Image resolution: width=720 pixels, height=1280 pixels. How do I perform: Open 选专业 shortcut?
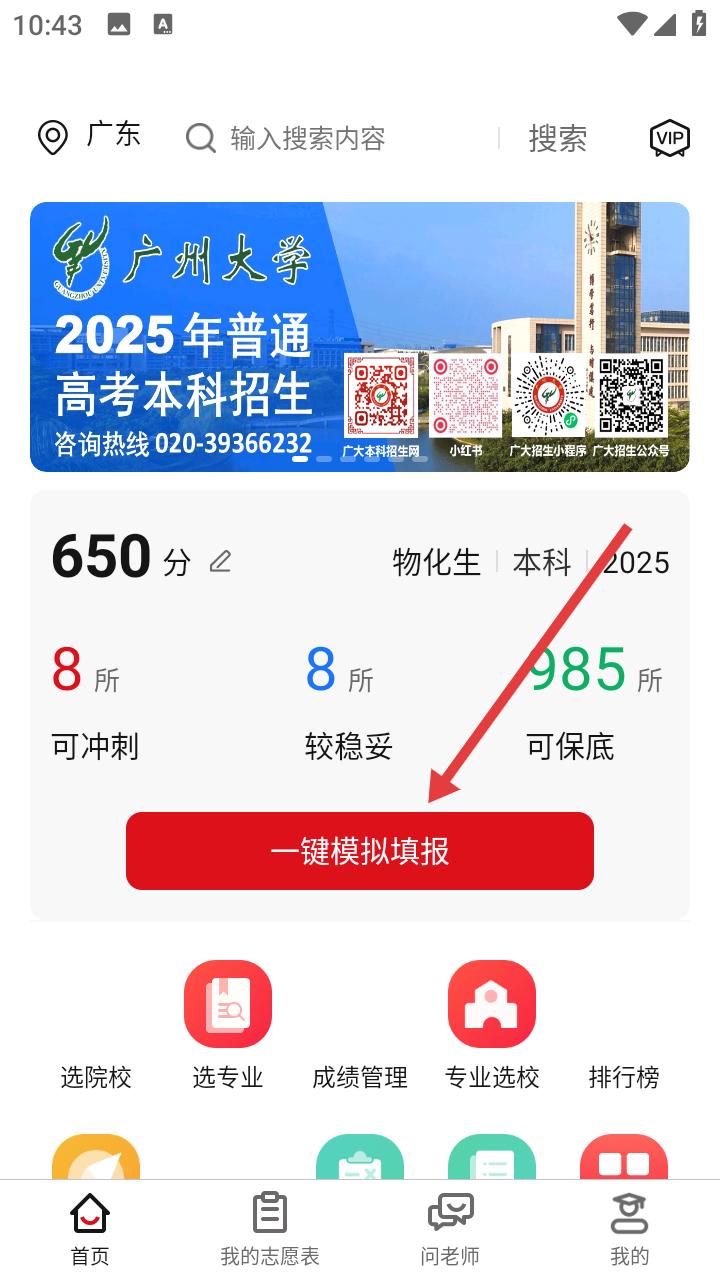coord(228,1025)
